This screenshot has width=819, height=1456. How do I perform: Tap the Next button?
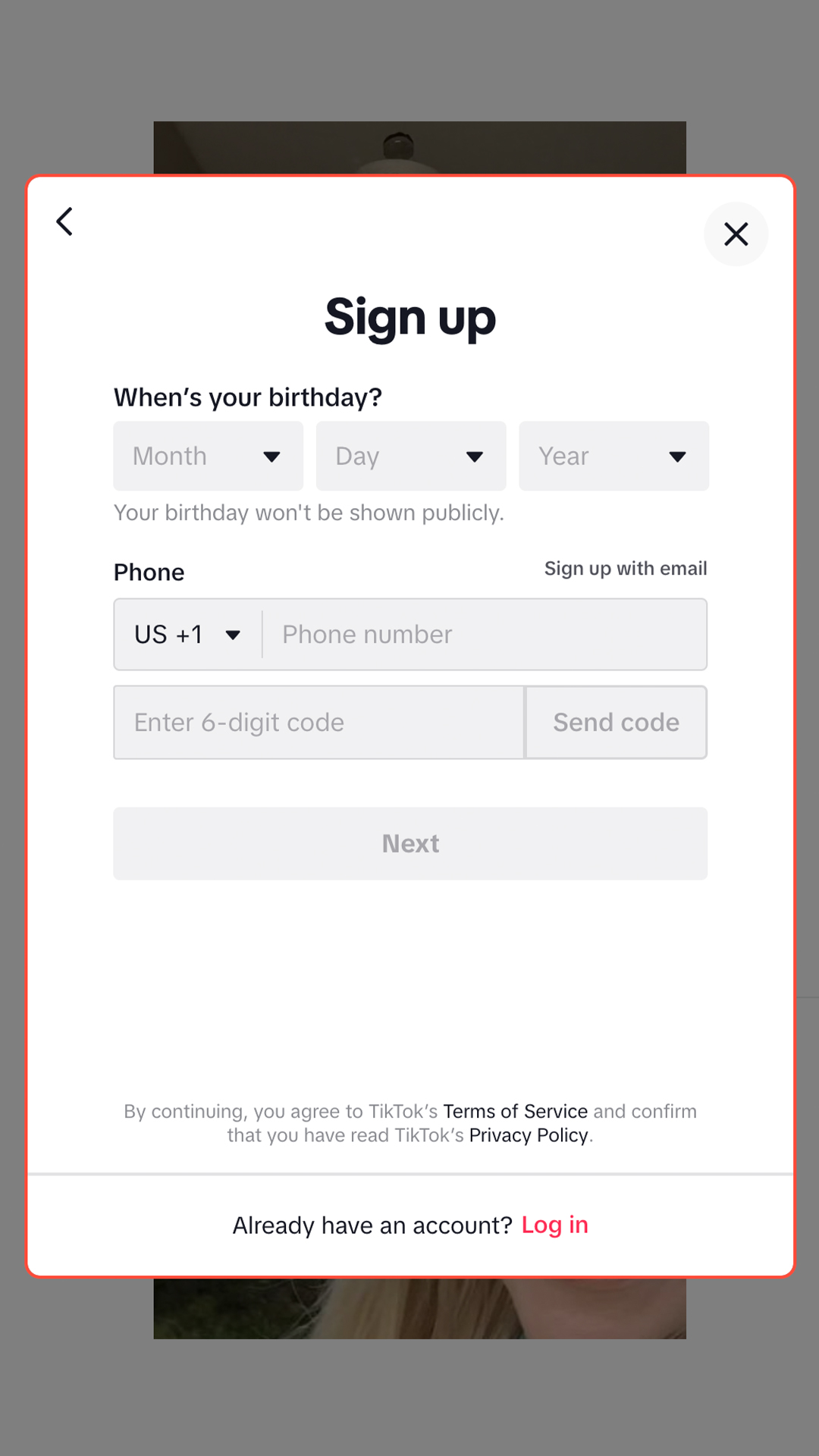pos(410,843)
